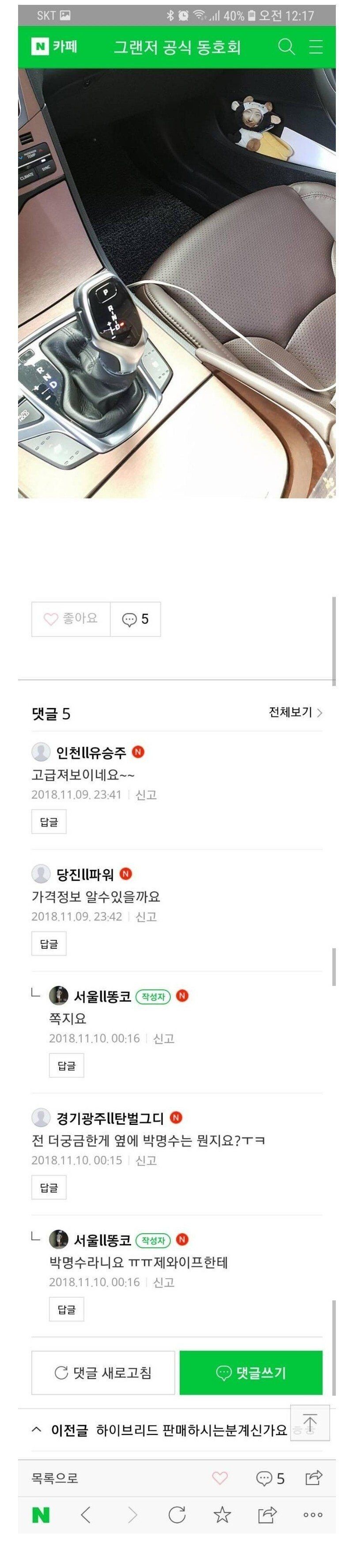
Task: Share post using bottom bar share icon
Action: tap(314, 1478)
